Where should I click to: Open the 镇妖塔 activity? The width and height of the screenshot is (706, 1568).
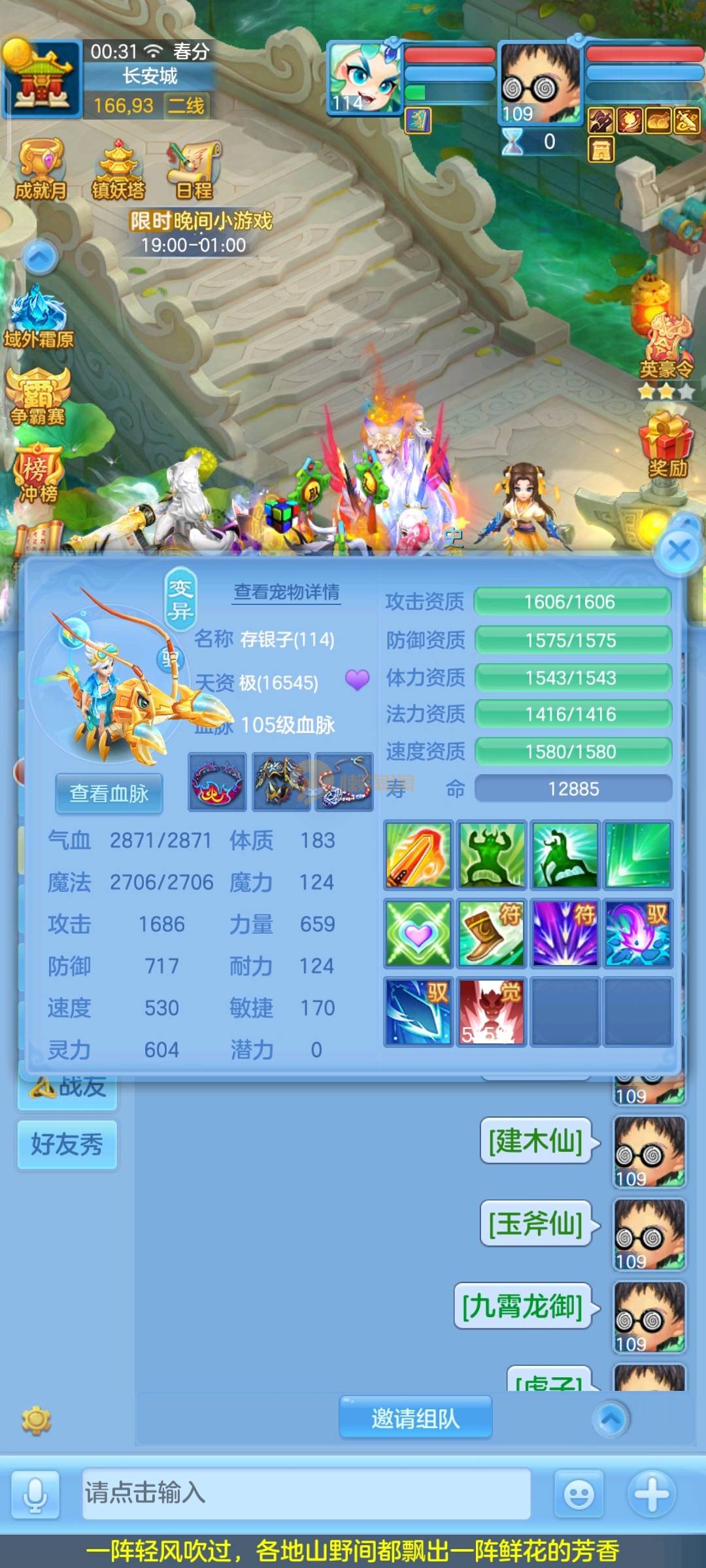(x=118, y=169)
